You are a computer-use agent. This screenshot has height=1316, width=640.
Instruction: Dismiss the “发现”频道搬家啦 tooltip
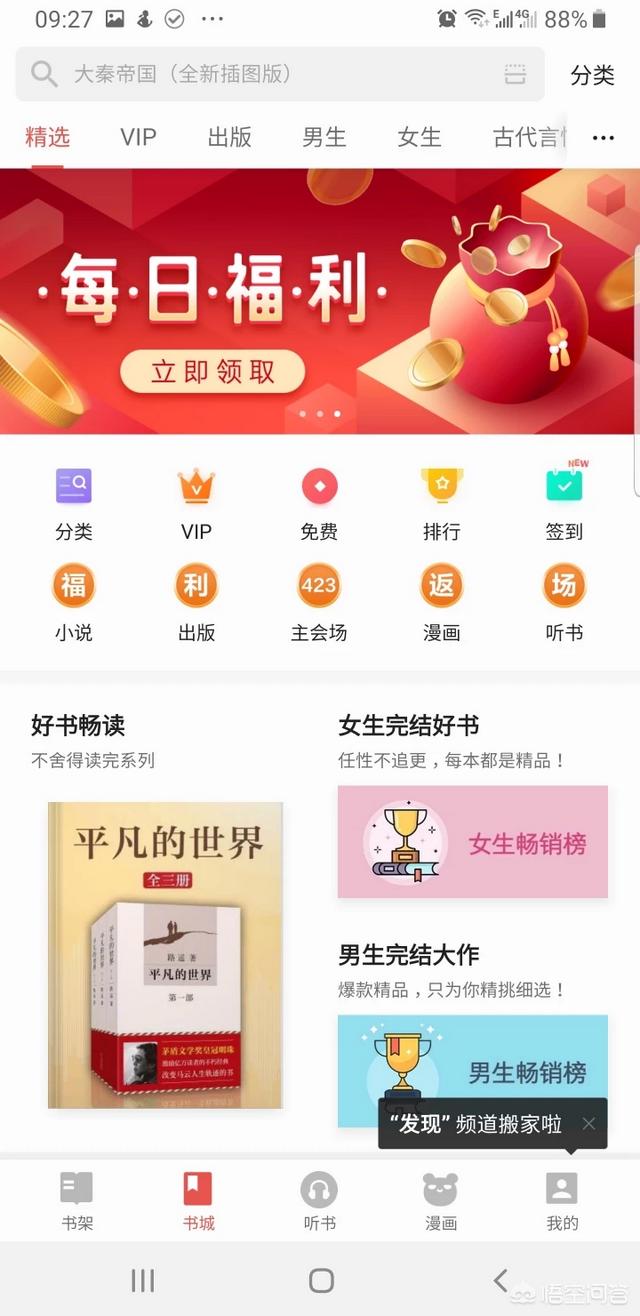[589, 1123]
